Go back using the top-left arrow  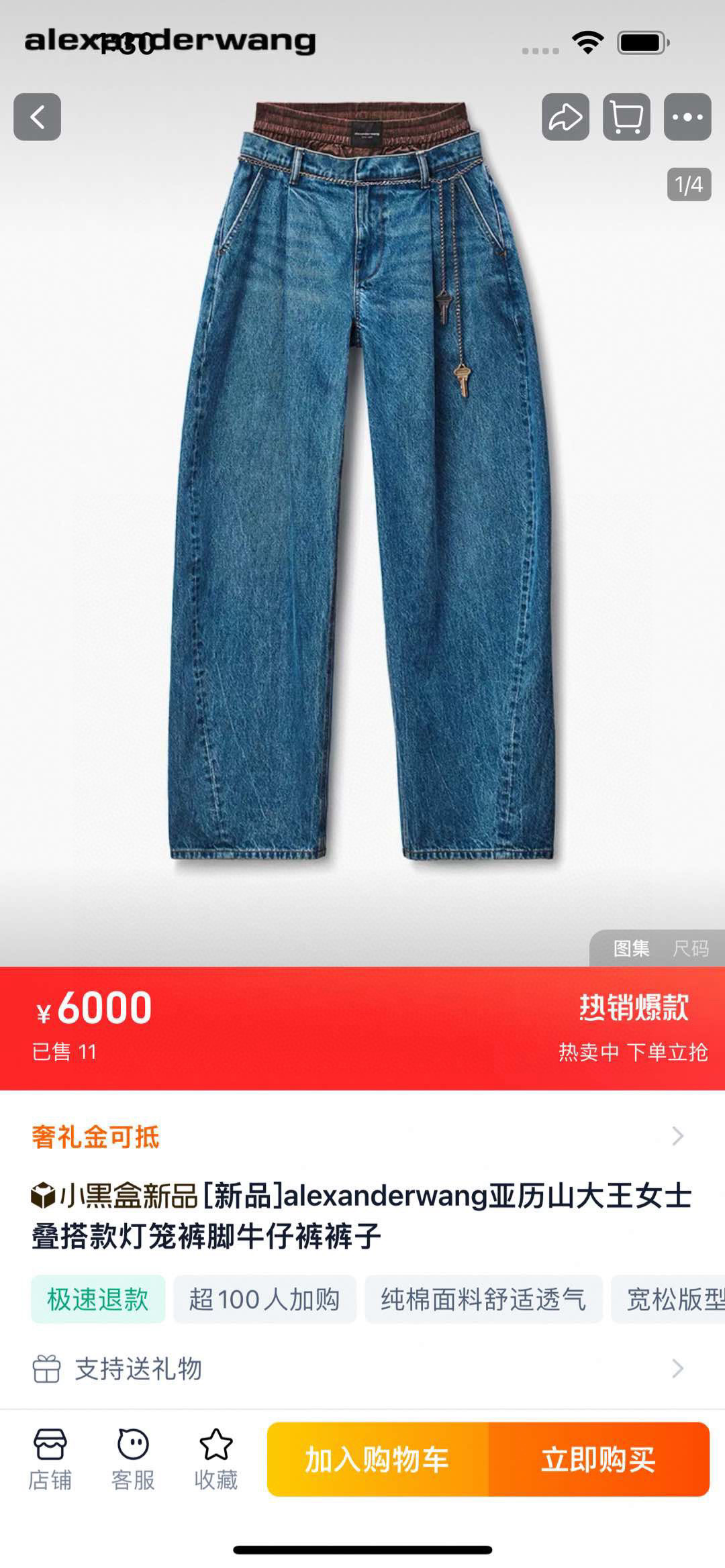(37, 117)
